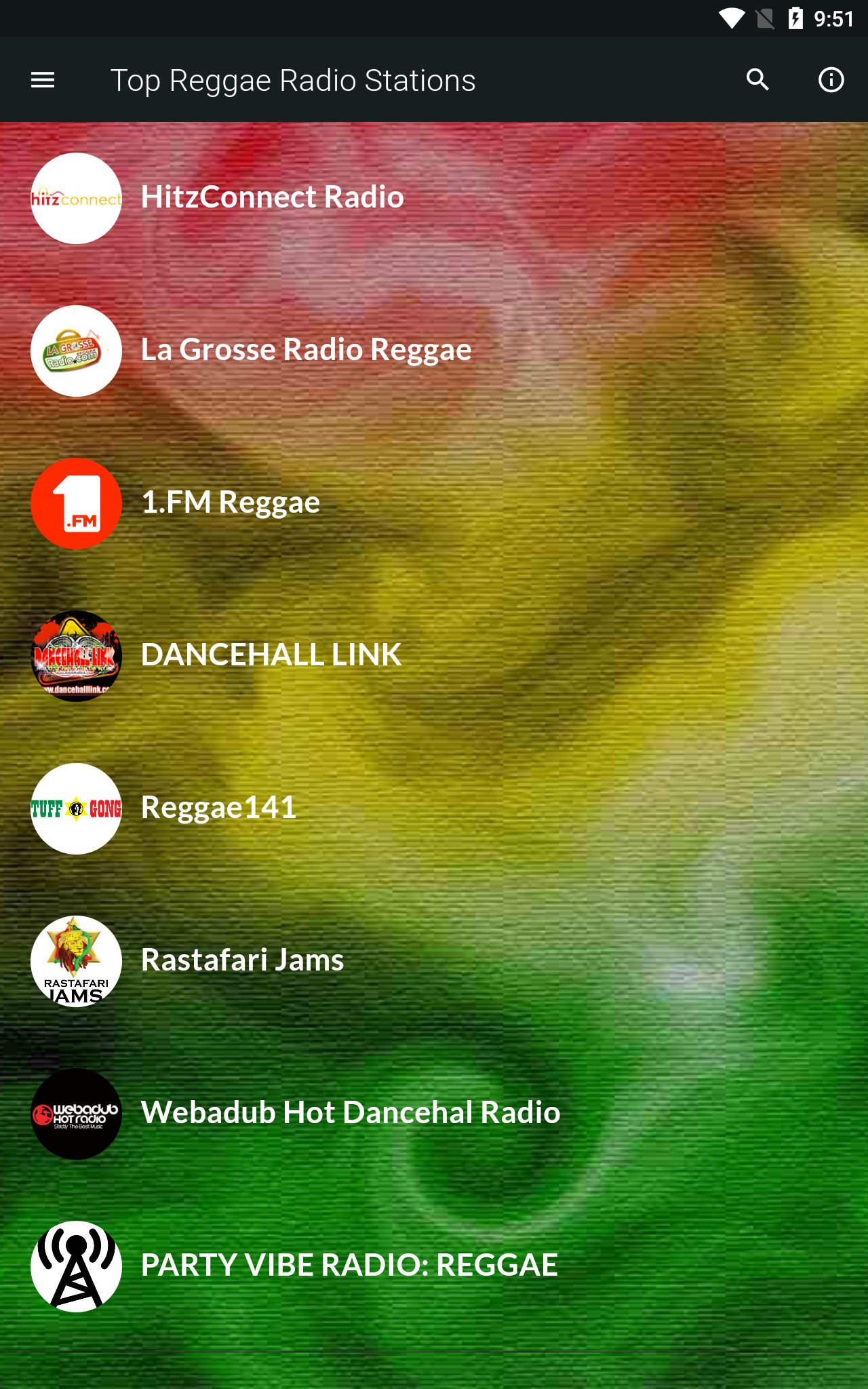868x1389 pixels.
Task: Launch Rastafari Jams station
Action: pos(434,961)
